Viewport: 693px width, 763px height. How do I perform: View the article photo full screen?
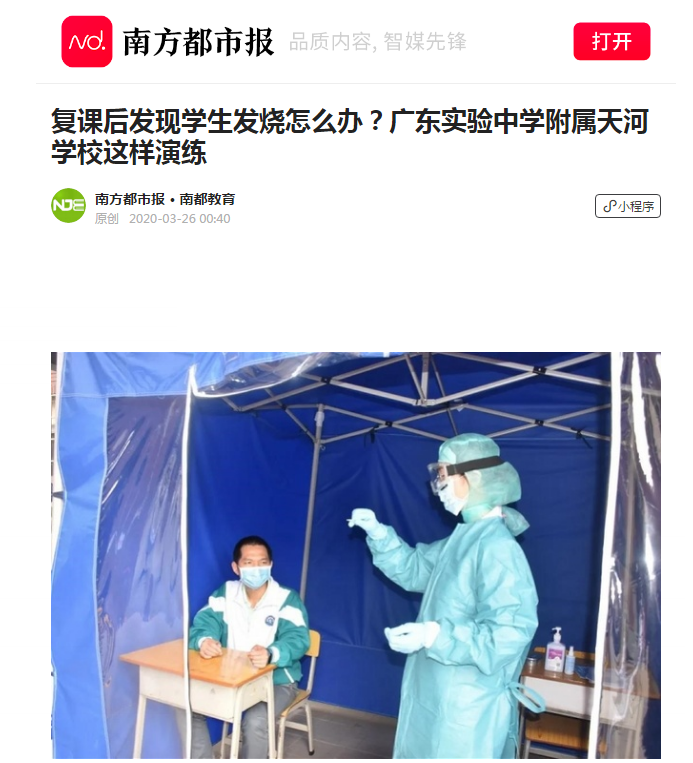click(x=355, y=555)
